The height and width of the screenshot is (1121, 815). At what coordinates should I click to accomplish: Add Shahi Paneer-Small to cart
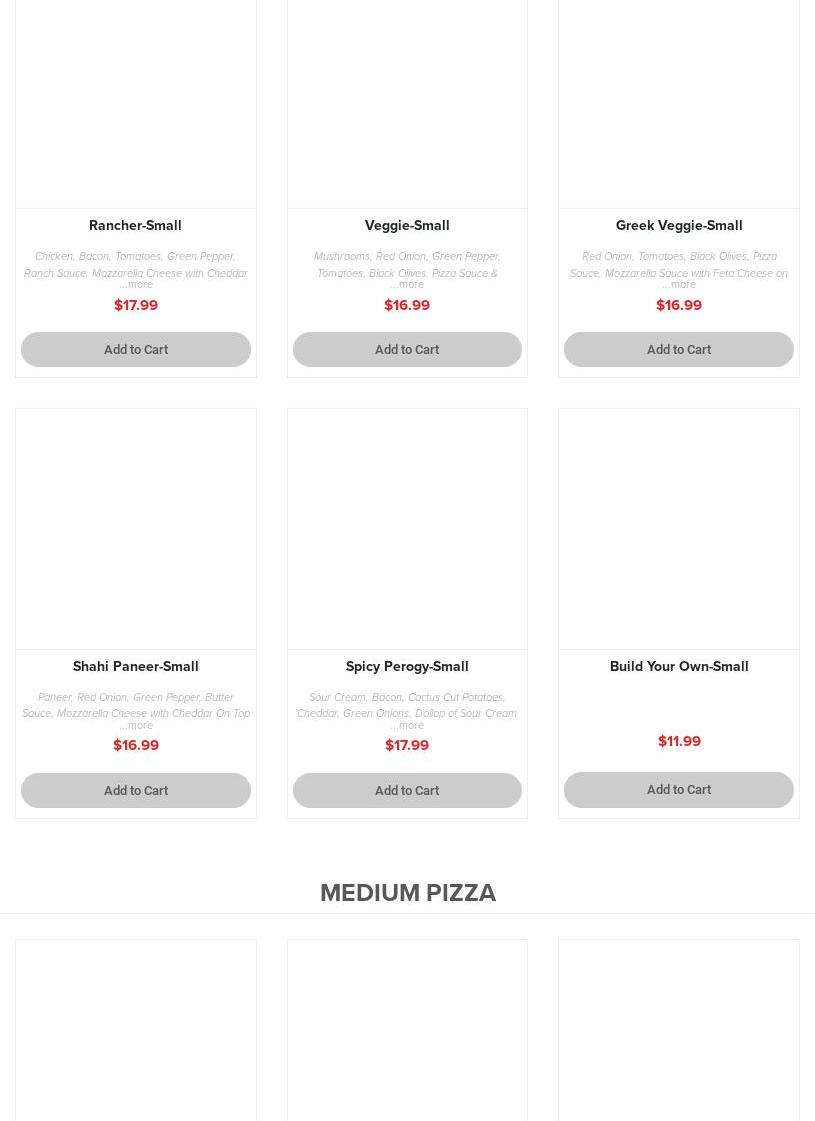point(136,790)
